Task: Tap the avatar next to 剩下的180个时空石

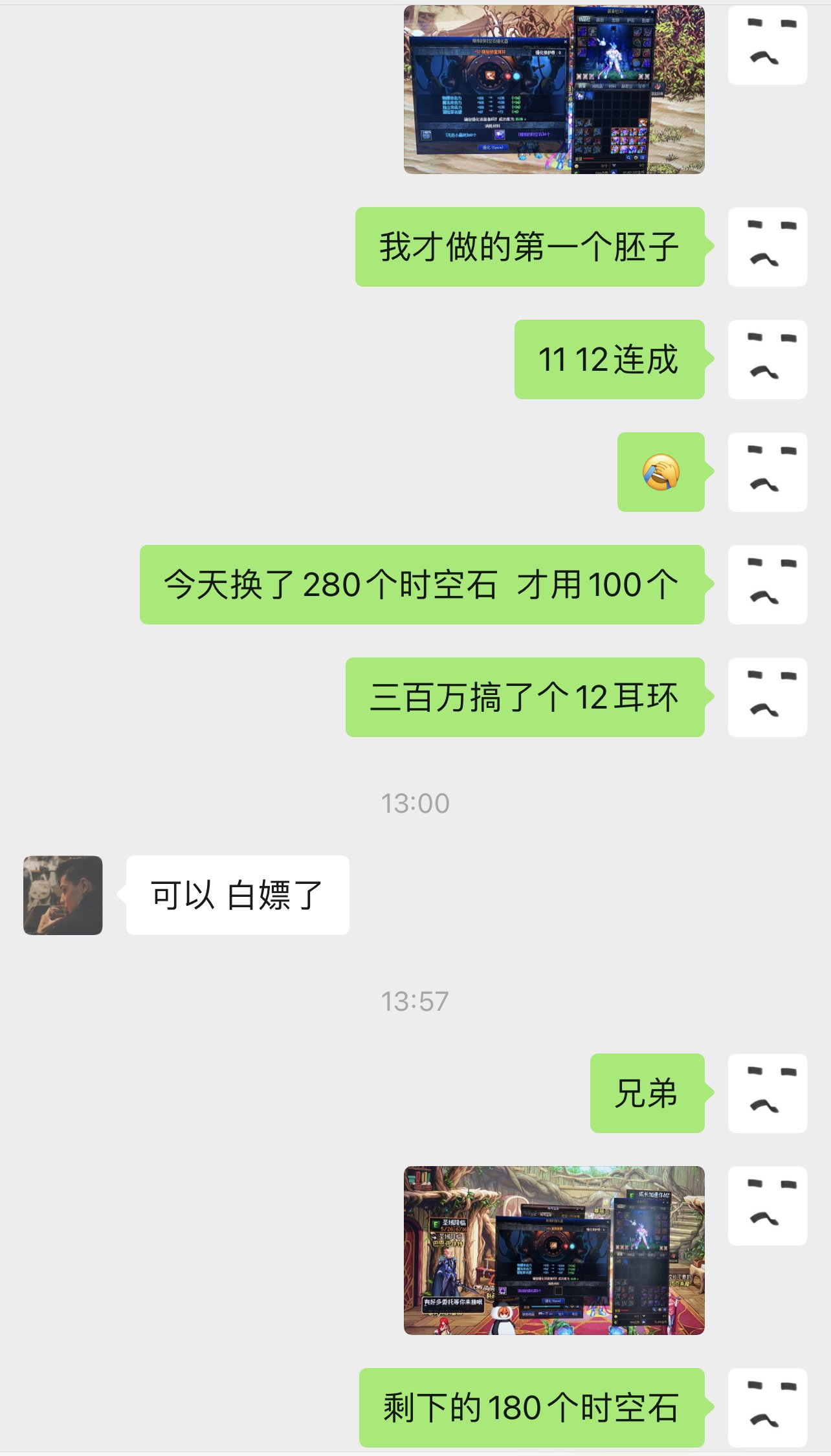Action: [767, 1407]
